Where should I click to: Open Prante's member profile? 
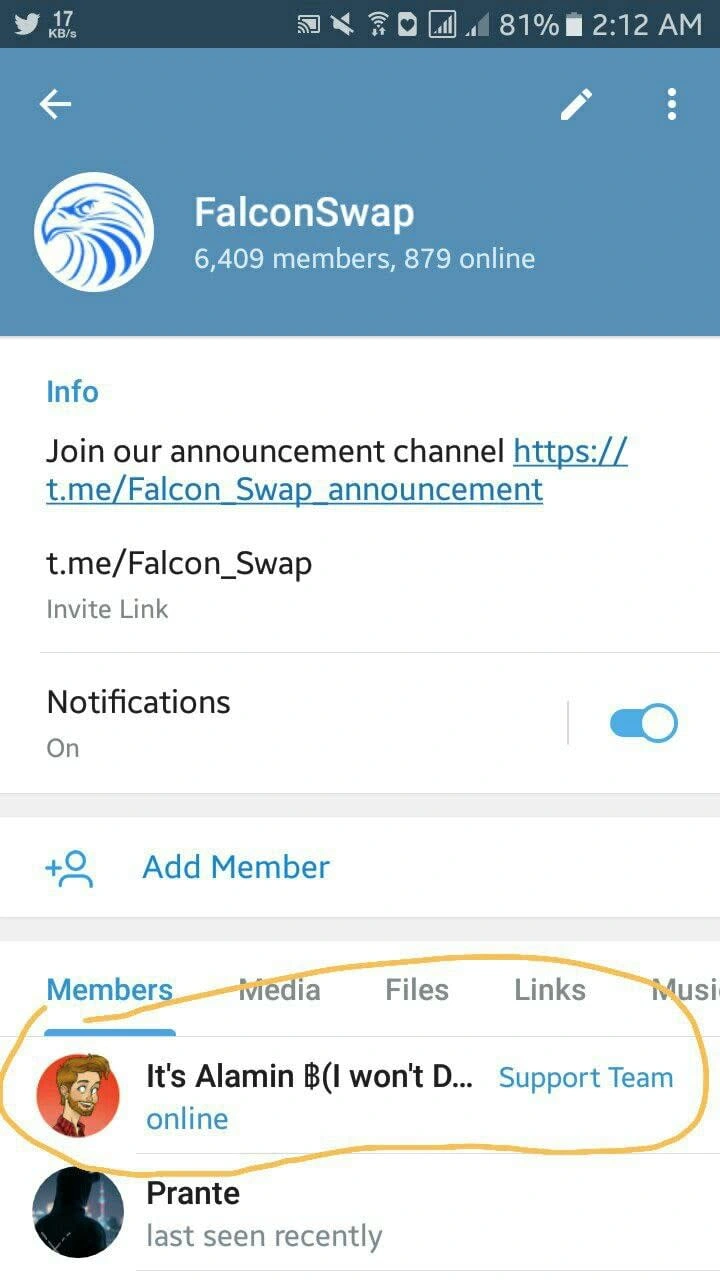coord(300,1214)
